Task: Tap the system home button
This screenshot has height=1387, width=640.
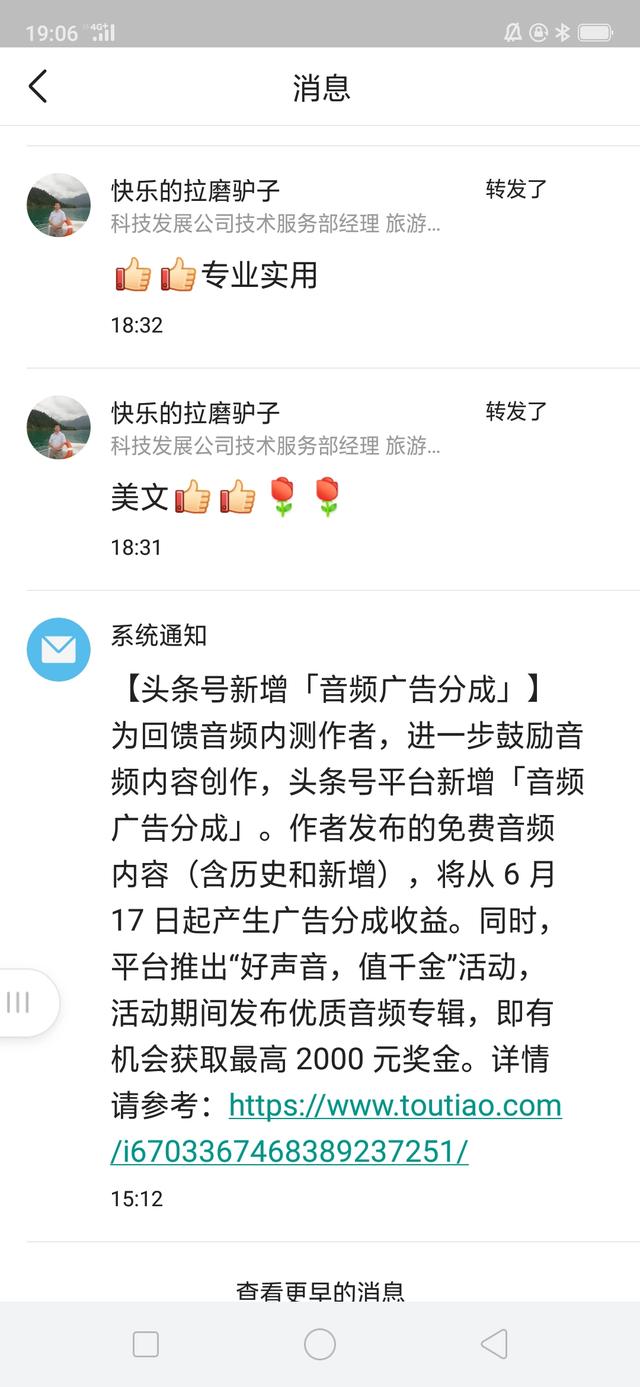Action: 320,1344
